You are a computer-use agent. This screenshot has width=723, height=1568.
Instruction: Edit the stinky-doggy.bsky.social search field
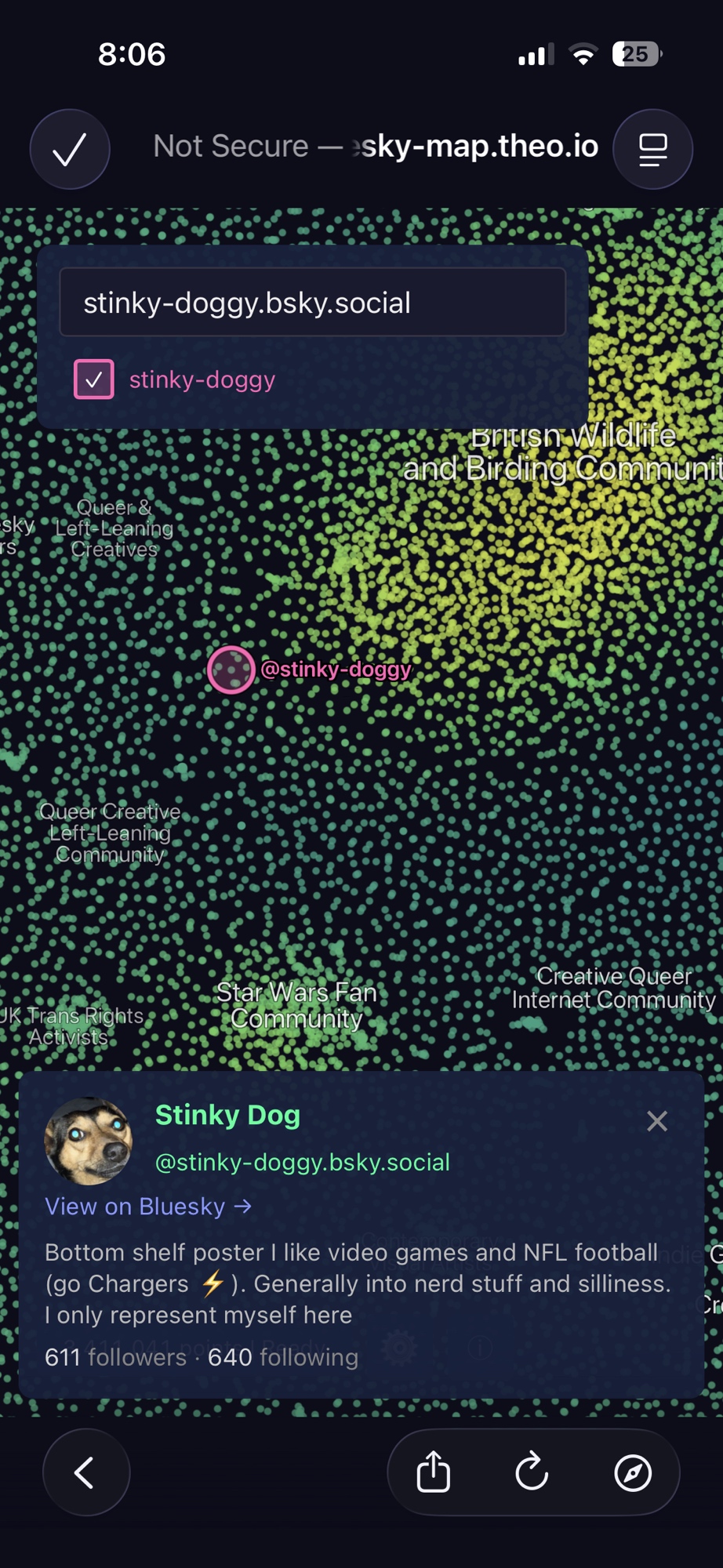point(312,303)
